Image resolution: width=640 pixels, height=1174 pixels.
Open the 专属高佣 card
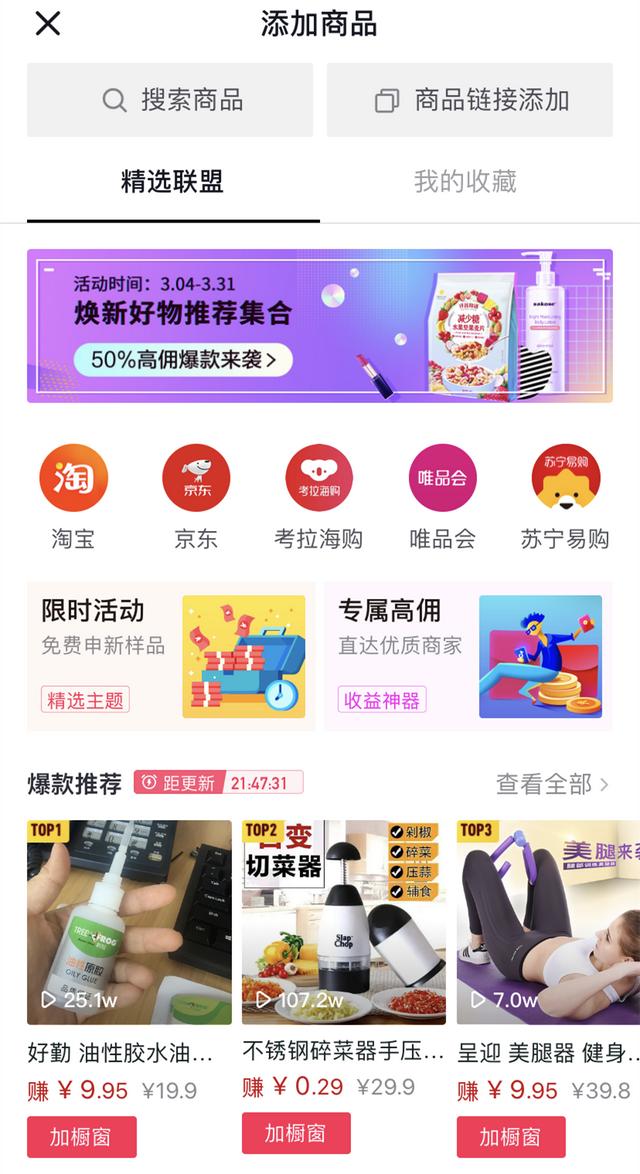click(468, 656)
